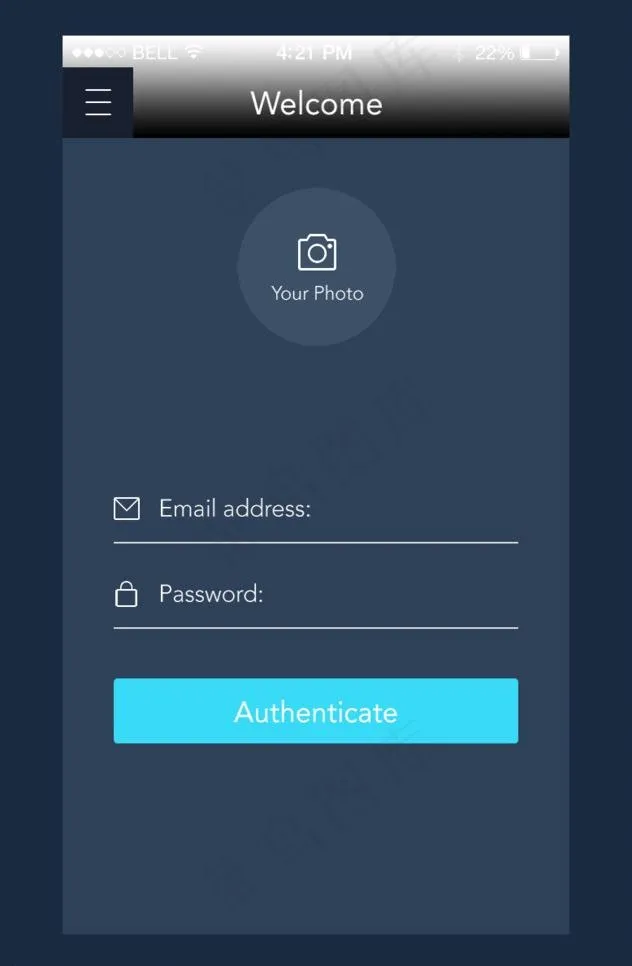The height and width of the screenshot is (966, 632).
Task: Tap the Authenticate button
Action: click(x=315, y=711)
